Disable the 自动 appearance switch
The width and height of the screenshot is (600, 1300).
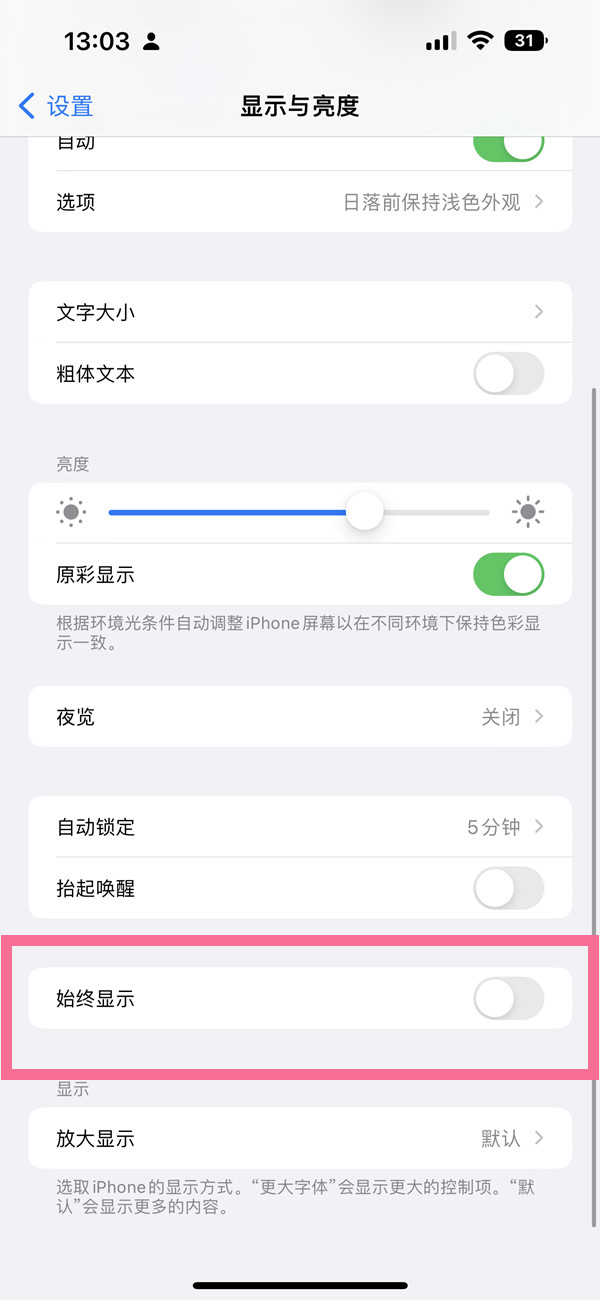click(508, 146)
